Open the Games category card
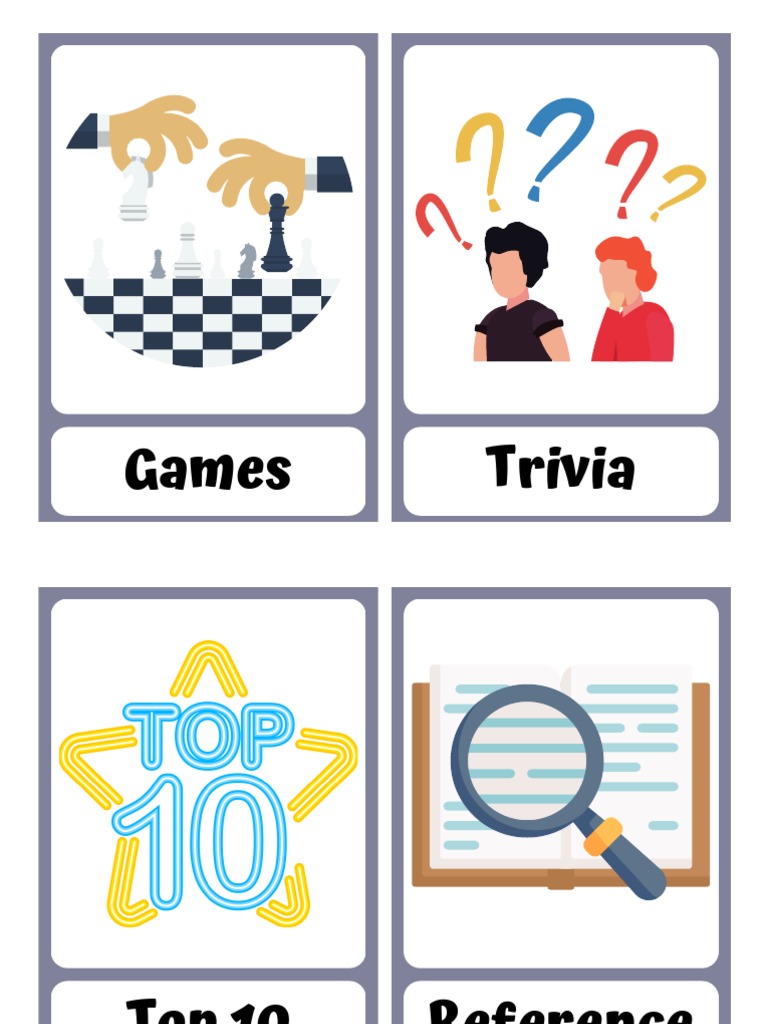Image resolution: width=768 pixels, height=1024 pixels. coord(208,278)
